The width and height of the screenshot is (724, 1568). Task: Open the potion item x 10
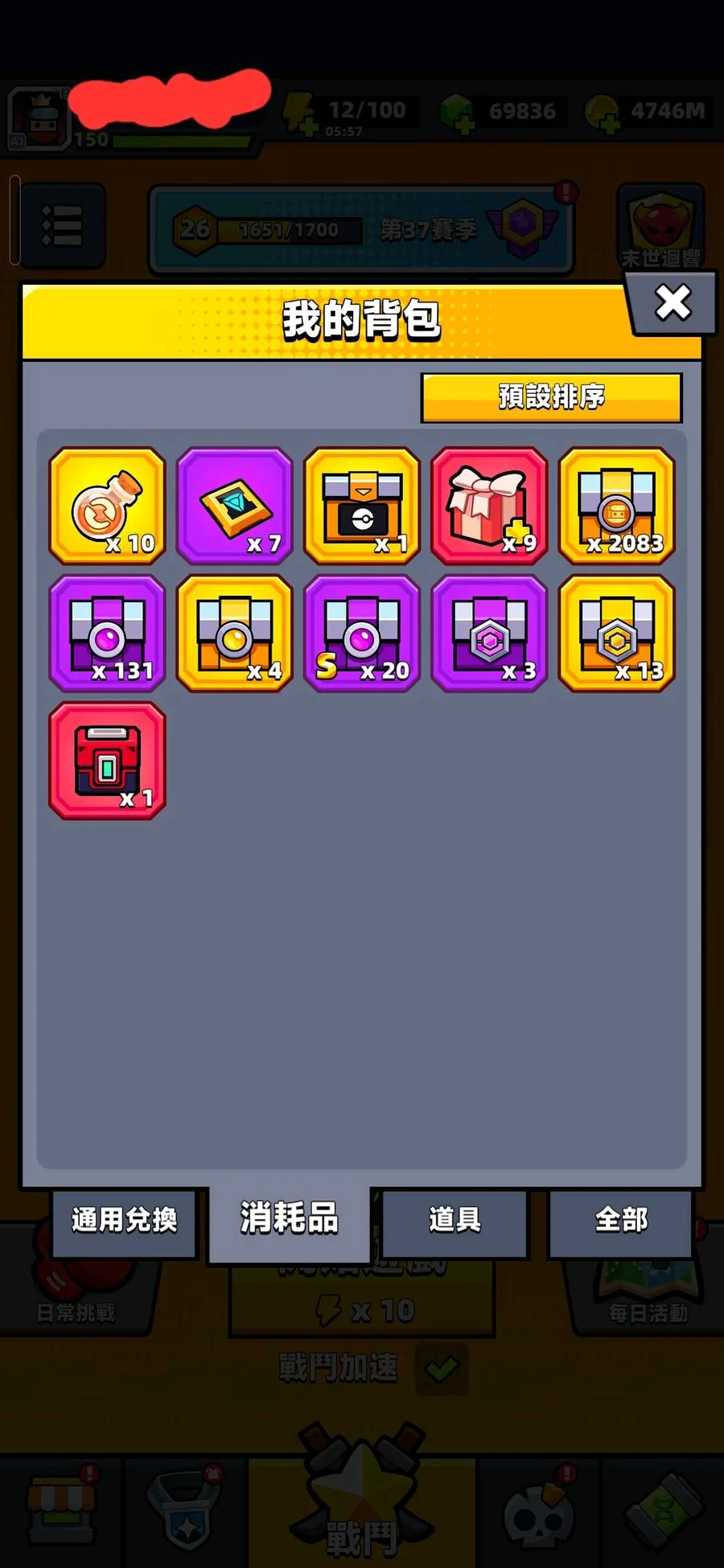click(108, 506)
